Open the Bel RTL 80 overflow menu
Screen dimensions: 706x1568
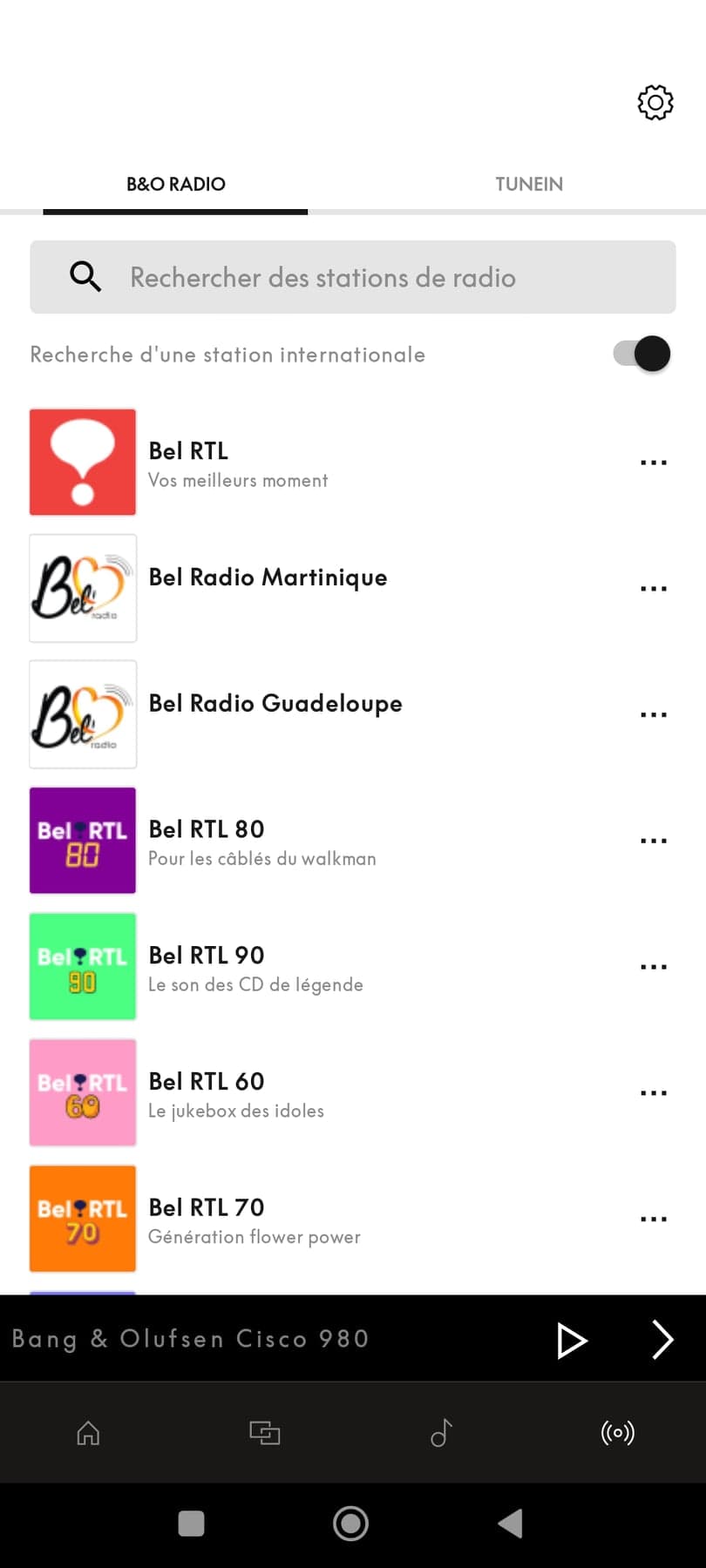point(653,841)
